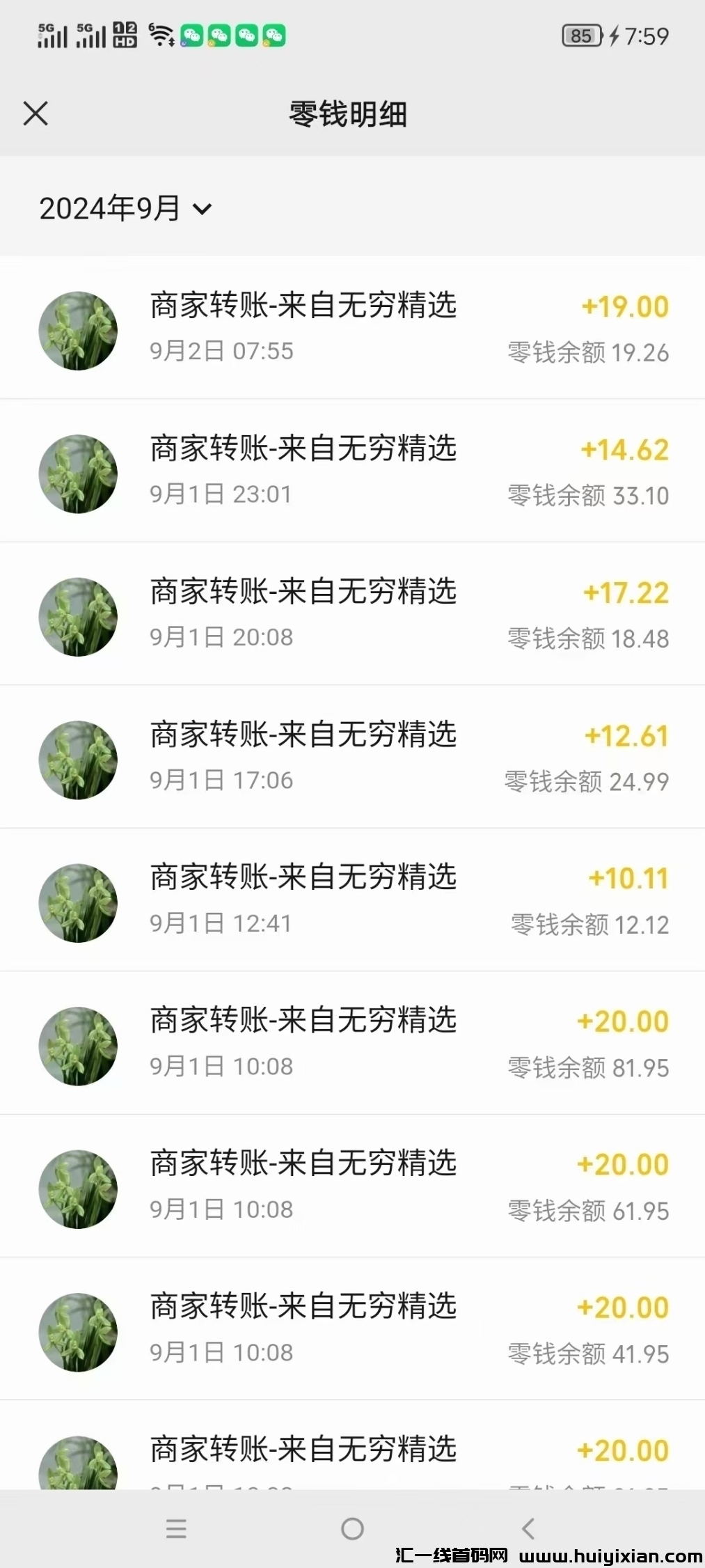Open the +10.11 transaction at 12:41

coord(352,900)
